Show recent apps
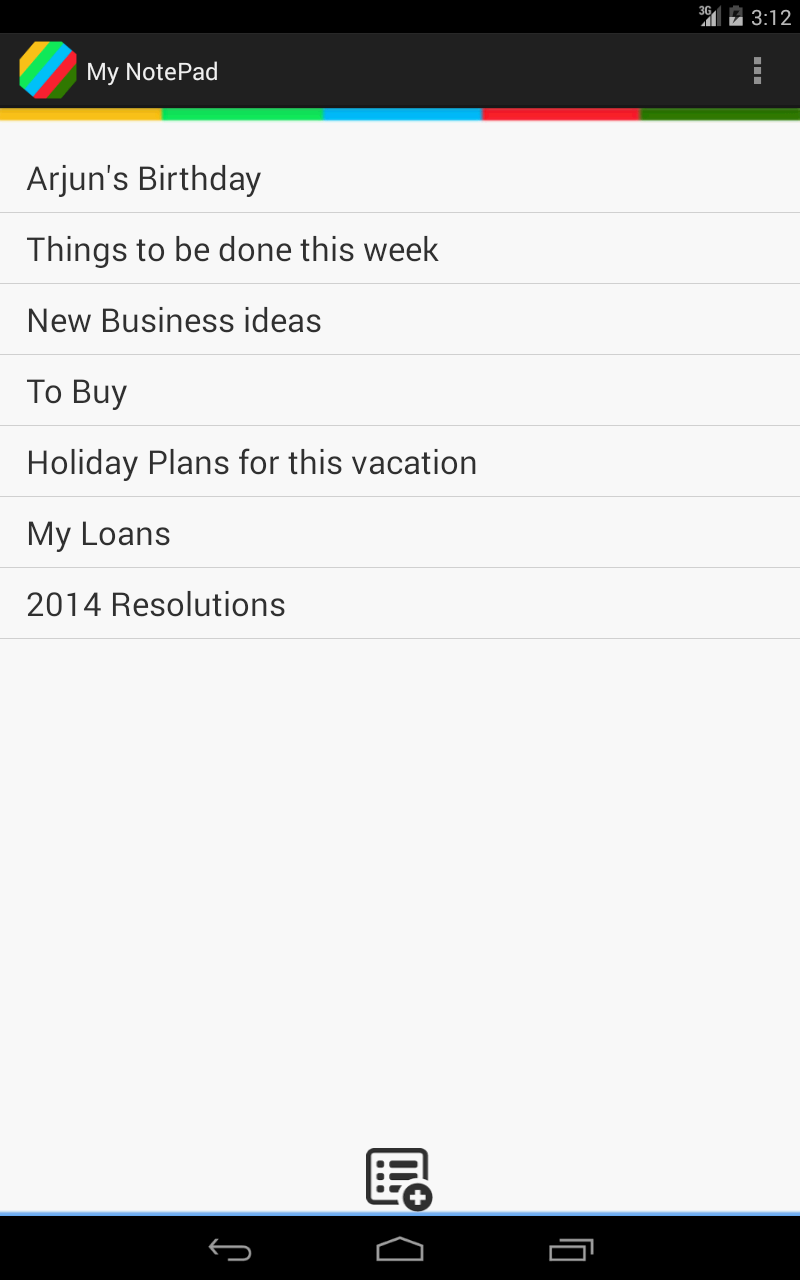The width and height of the screenshot is (800, 1280). (571, 1249)
